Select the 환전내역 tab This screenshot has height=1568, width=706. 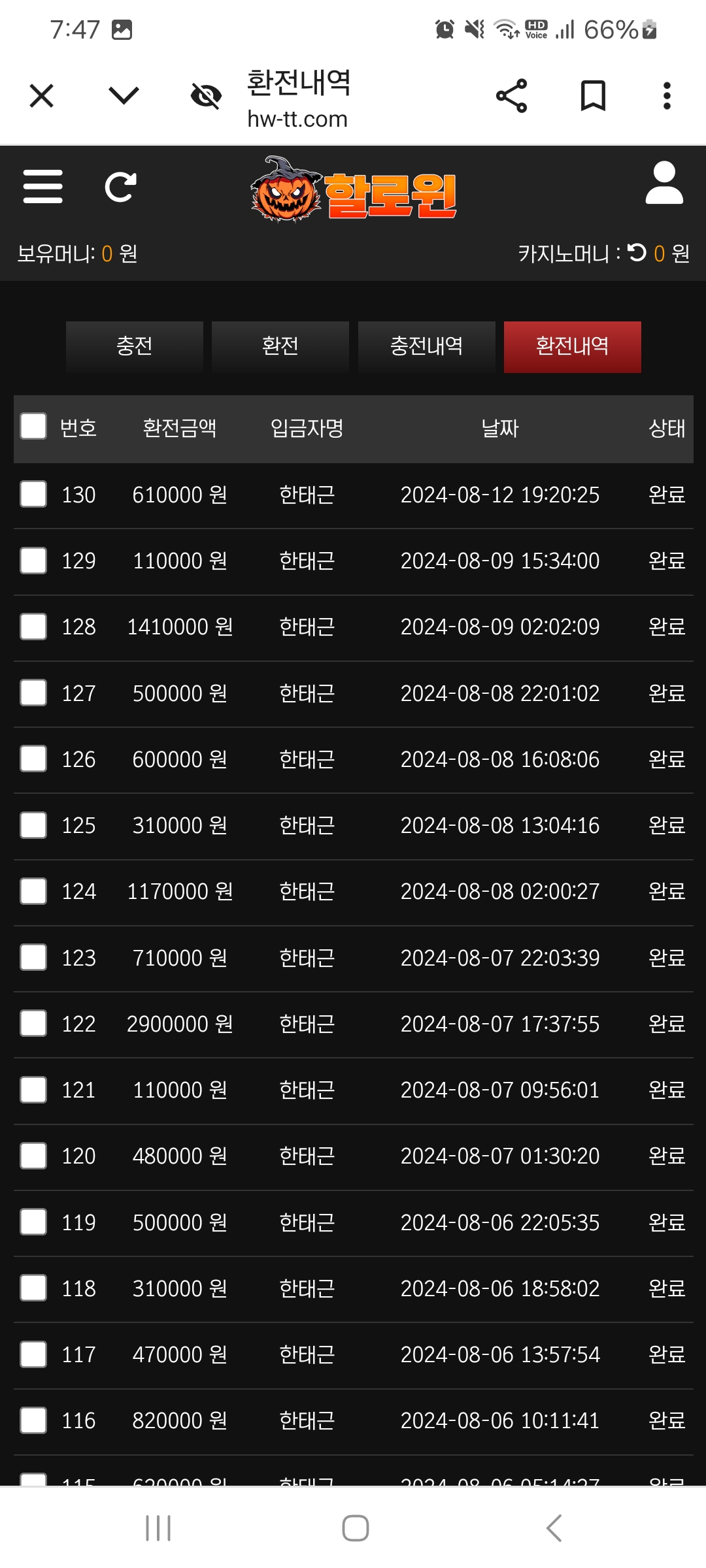coord(573,346)
